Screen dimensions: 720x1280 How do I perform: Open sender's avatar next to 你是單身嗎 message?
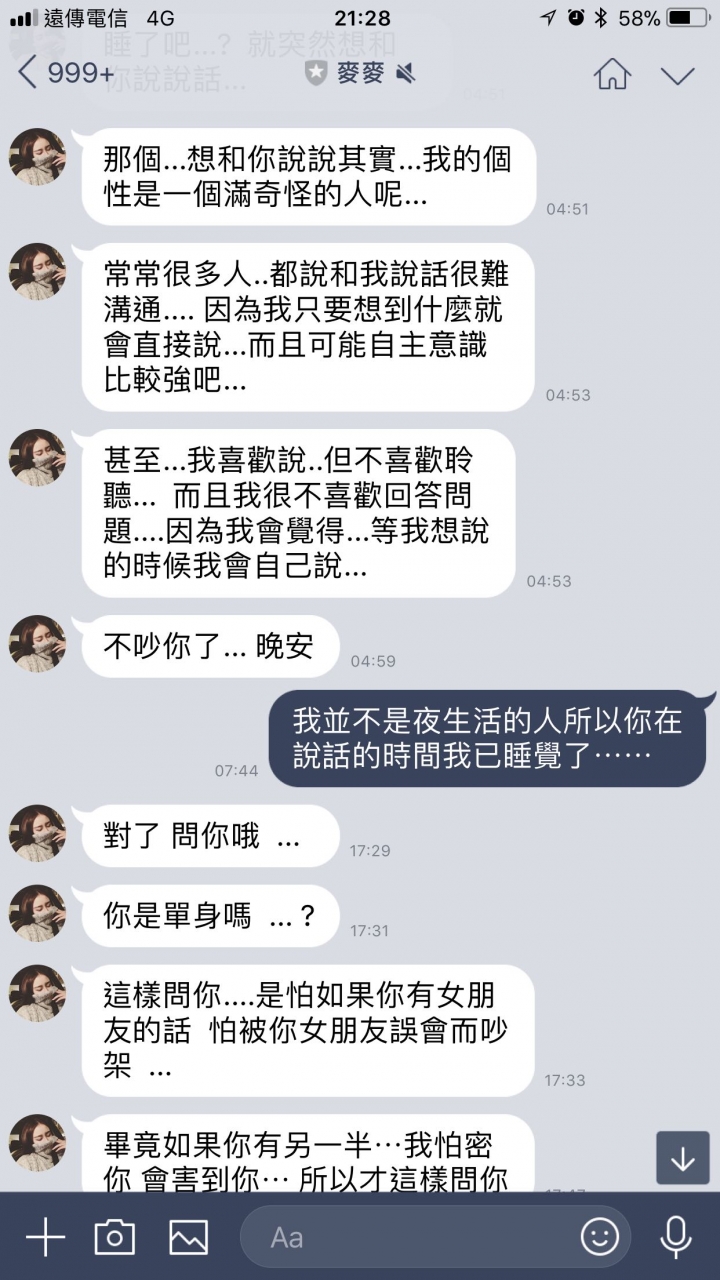click(37, 913)
